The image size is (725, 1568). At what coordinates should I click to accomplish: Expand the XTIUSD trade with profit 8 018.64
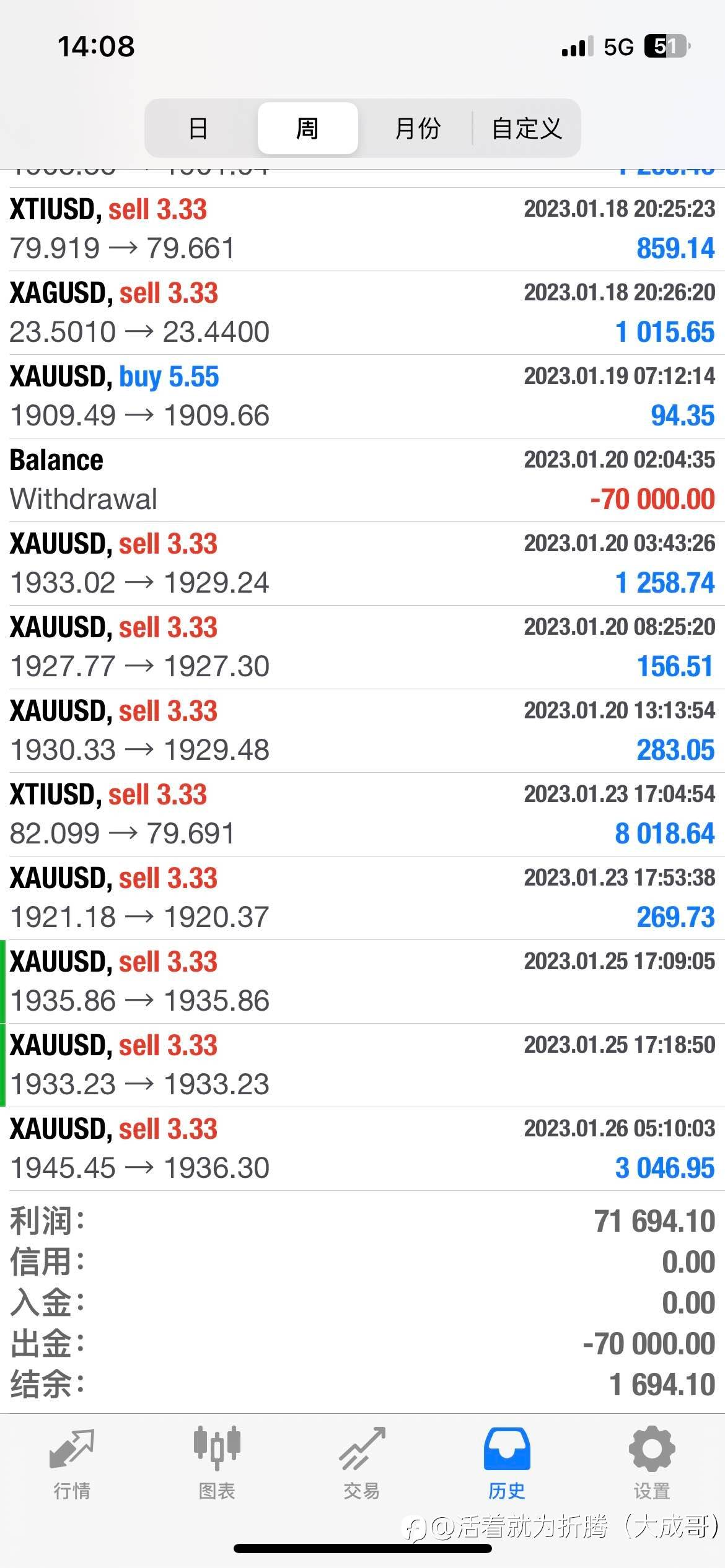tap(362, 814)
